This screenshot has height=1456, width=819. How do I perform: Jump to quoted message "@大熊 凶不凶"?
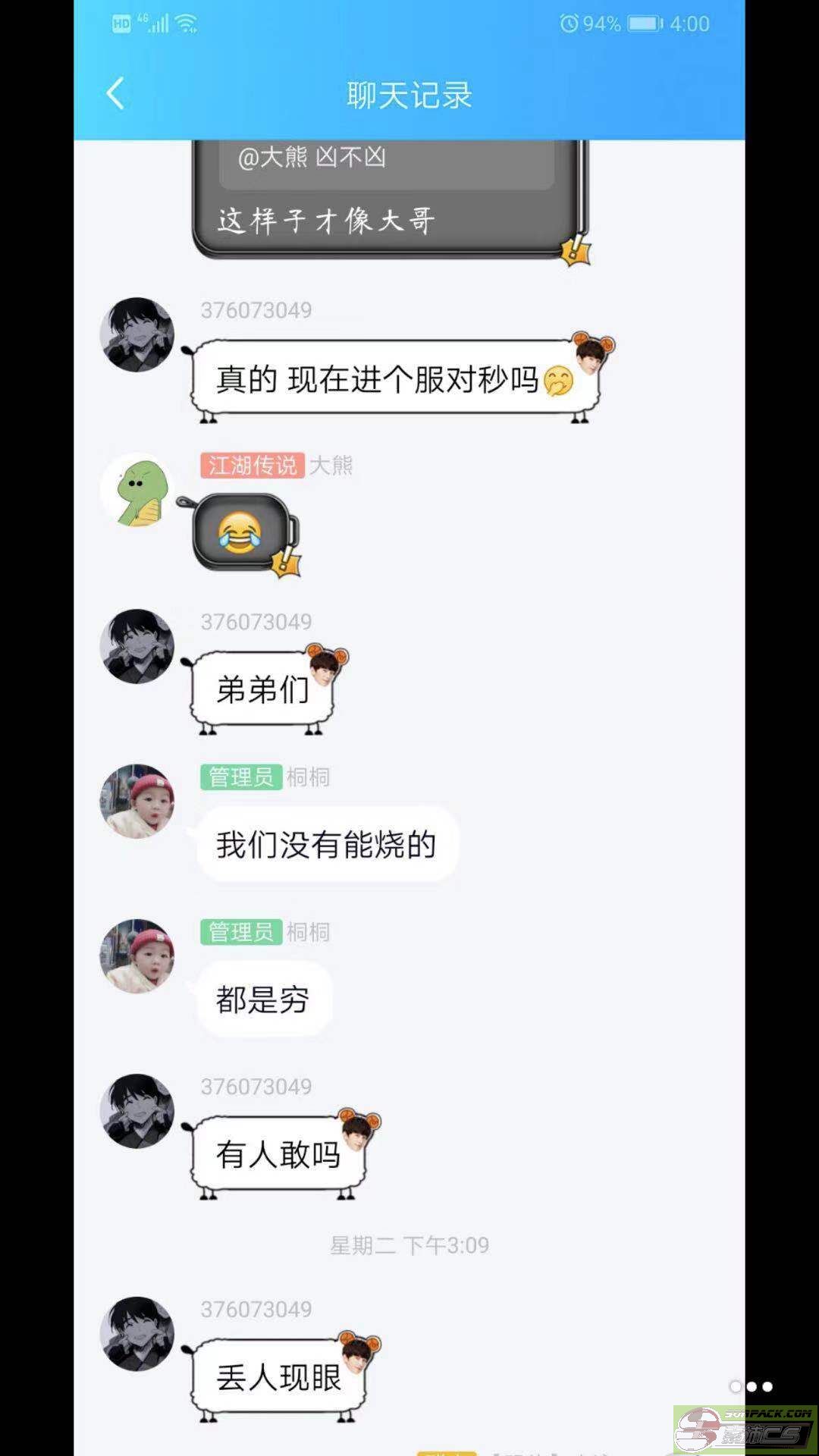pos(387,159)
